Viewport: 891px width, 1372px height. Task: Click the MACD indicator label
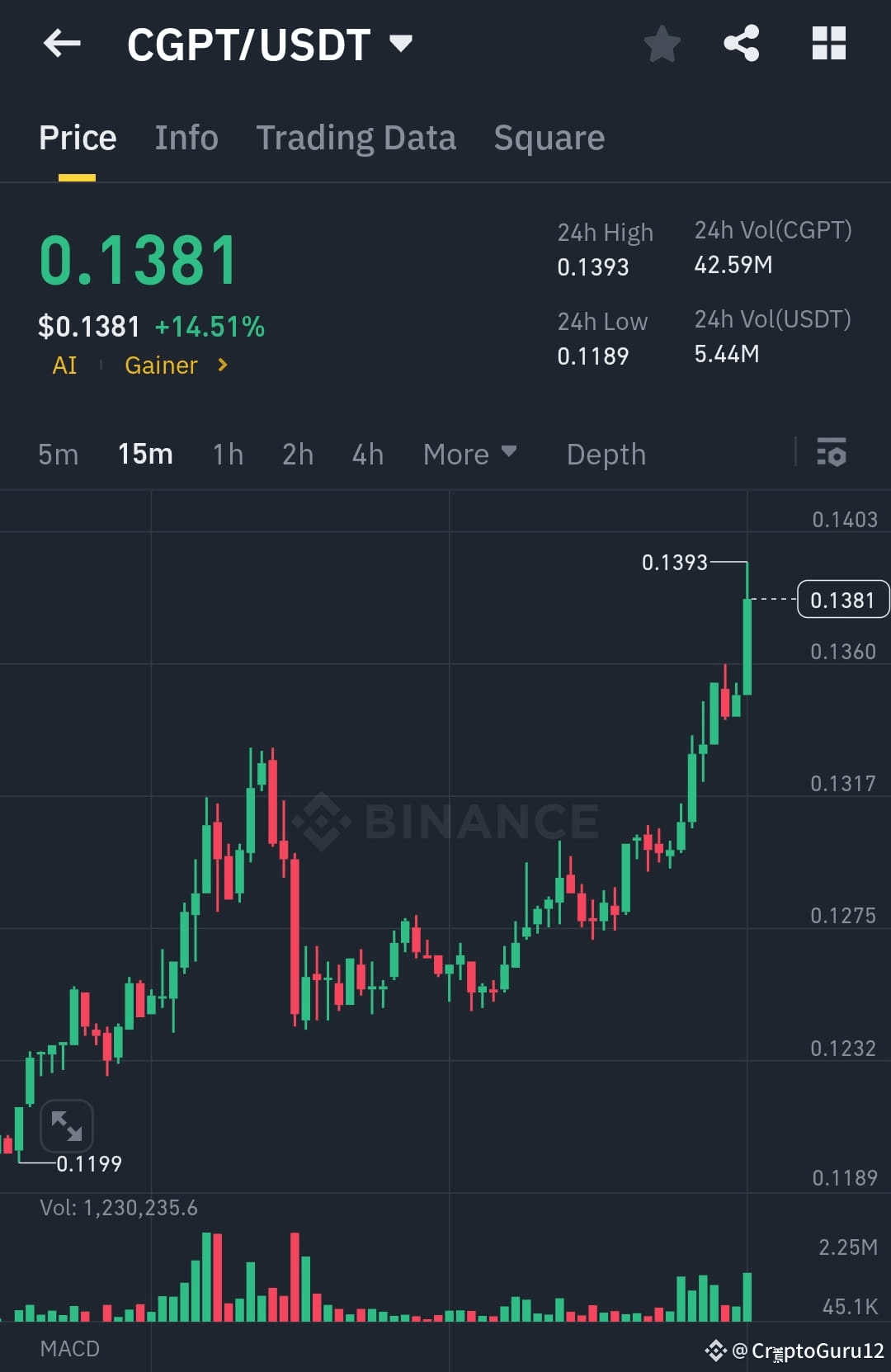click(x=70, y=1348)
